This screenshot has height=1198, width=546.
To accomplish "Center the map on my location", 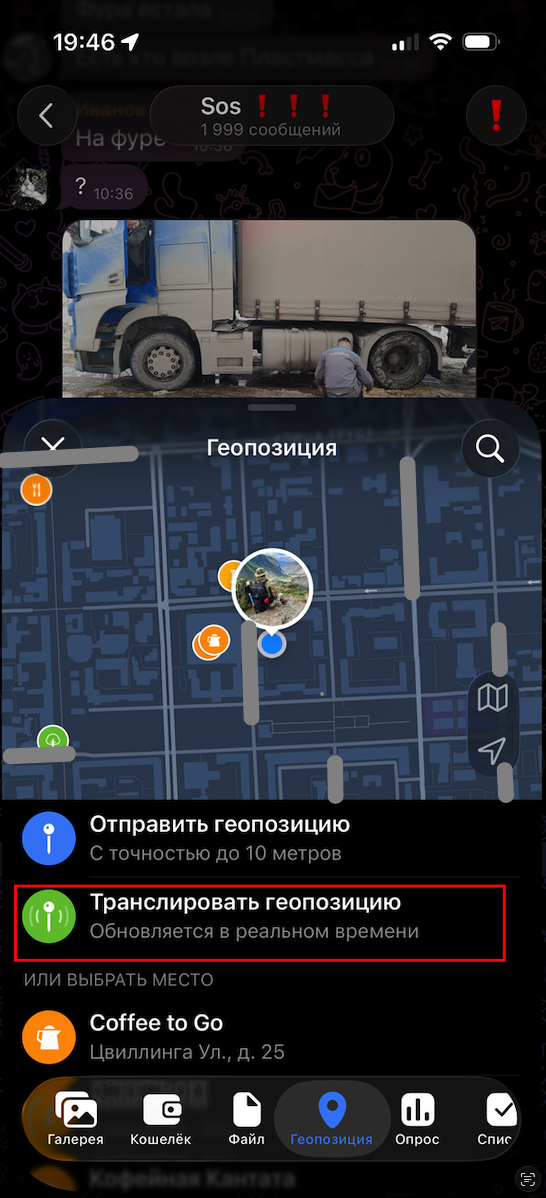I will pyautogui.click(x=493, y=750).
